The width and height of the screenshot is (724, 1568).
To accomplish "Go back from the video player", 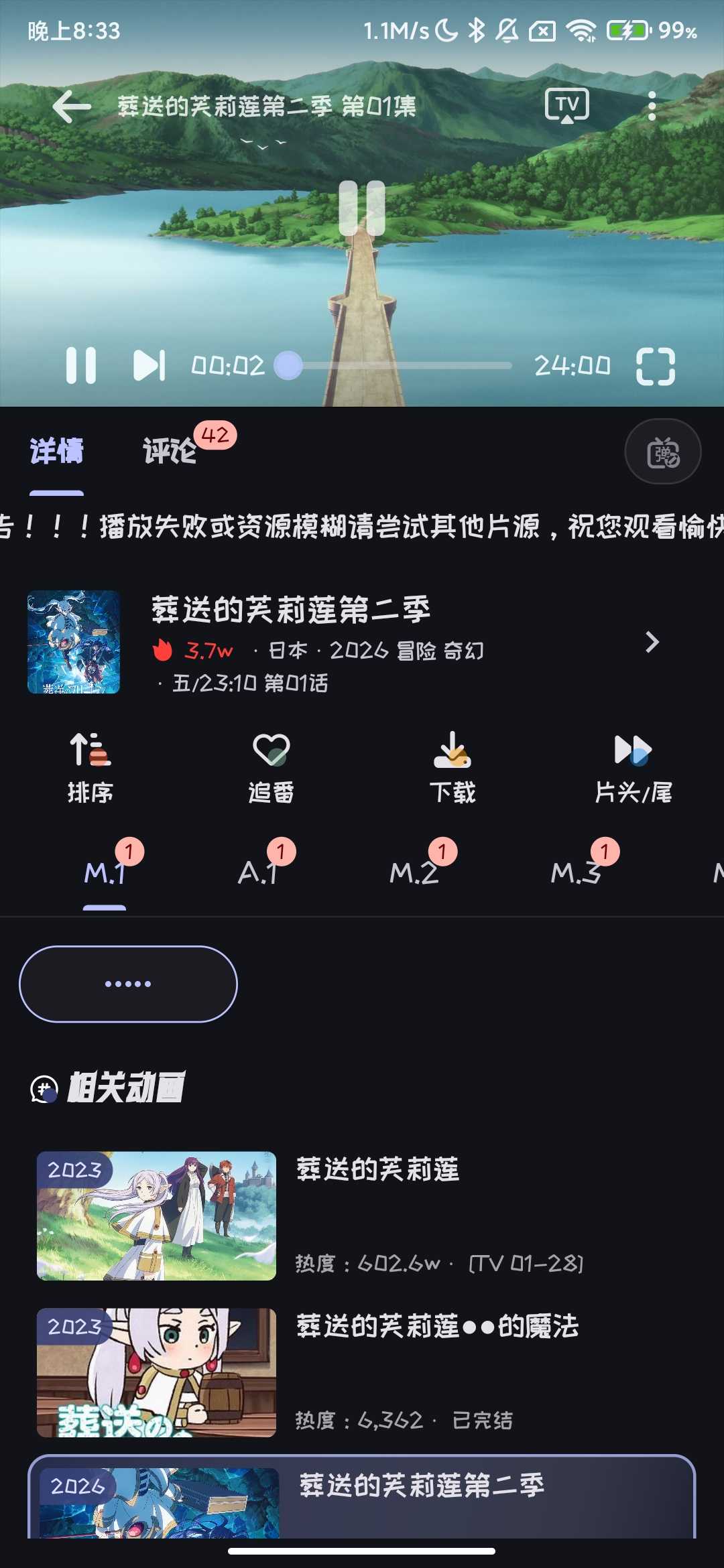I will point(71,107).
